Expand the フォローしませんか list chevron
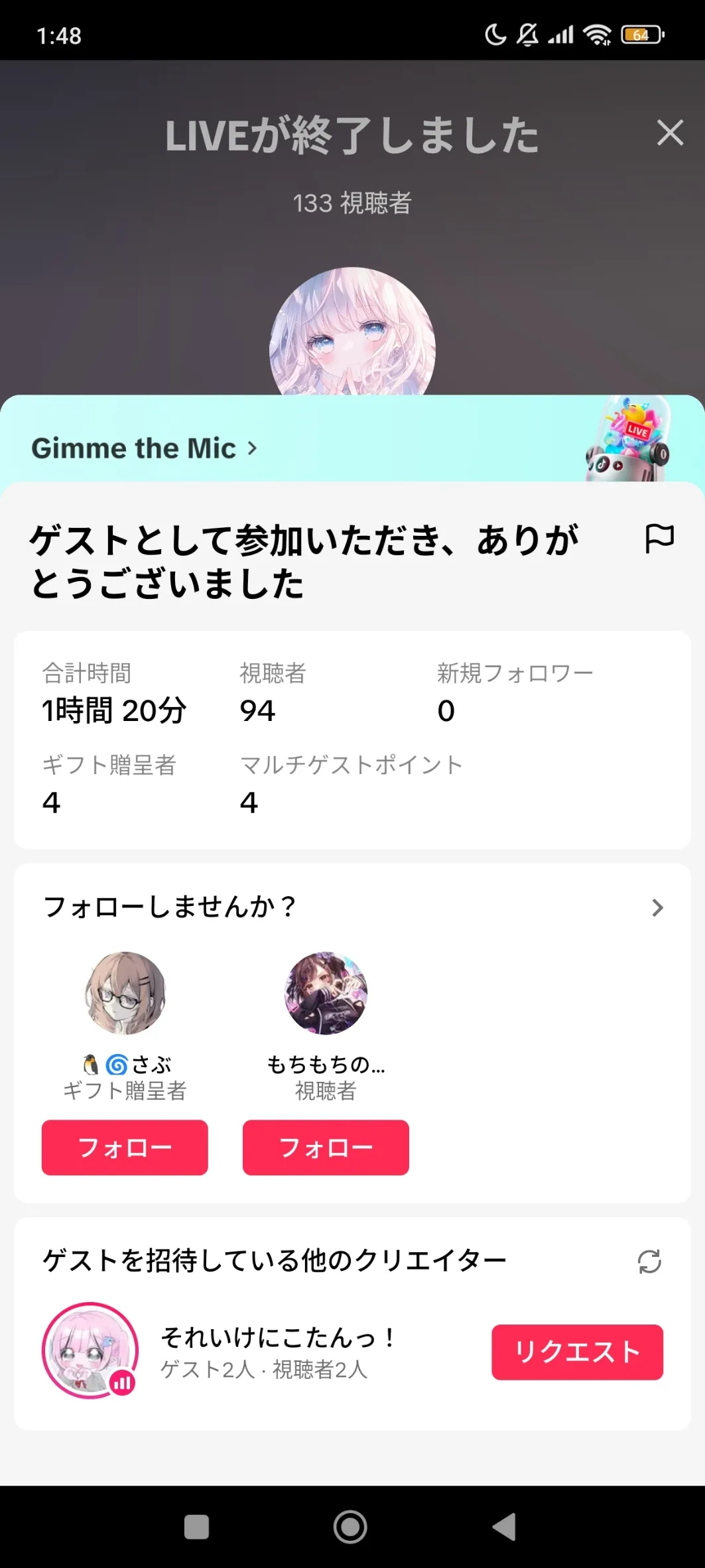This screenshot has width=705, height=1568. 657,907
